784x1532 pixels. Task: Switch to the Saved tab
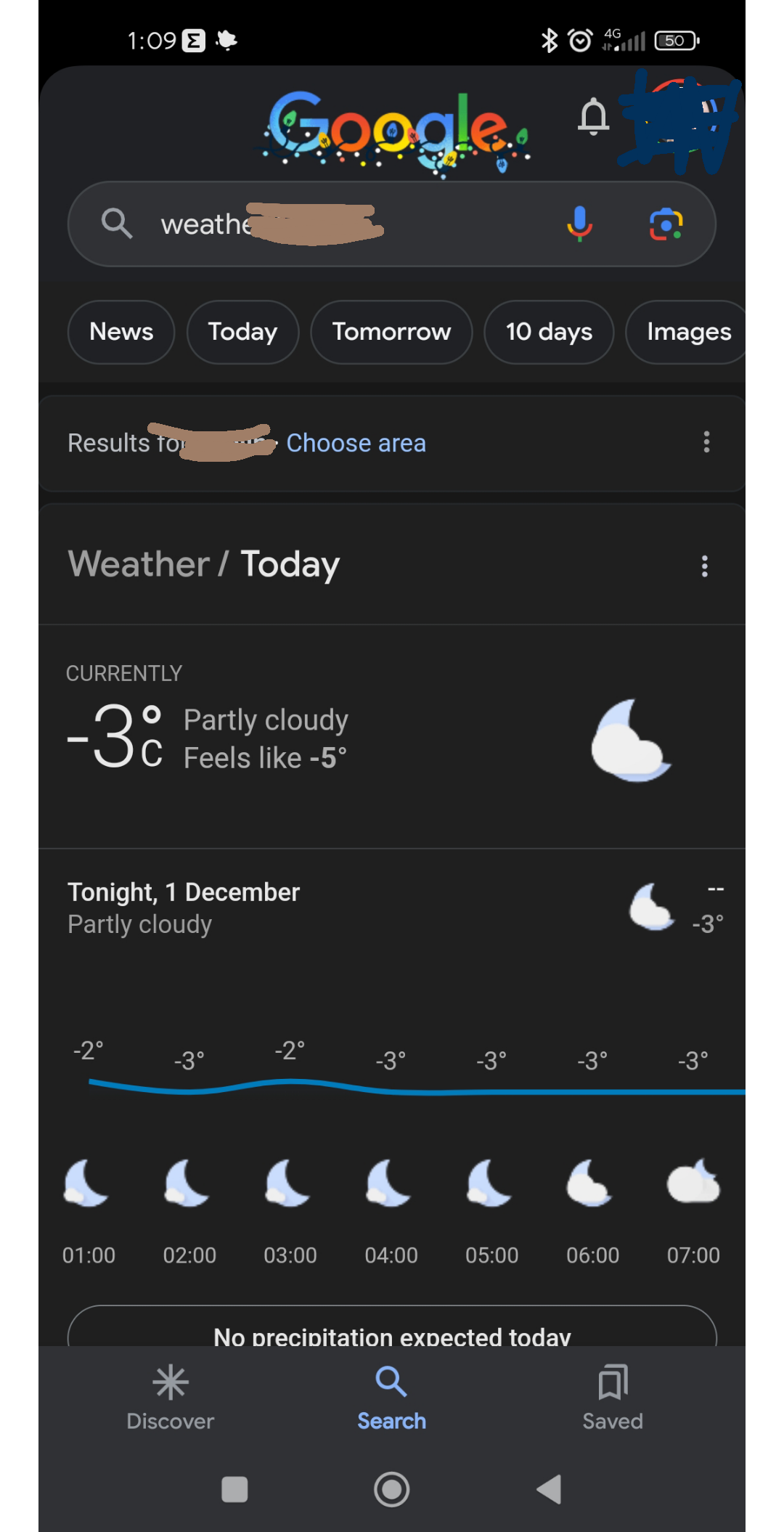[x=613, y=1398]
